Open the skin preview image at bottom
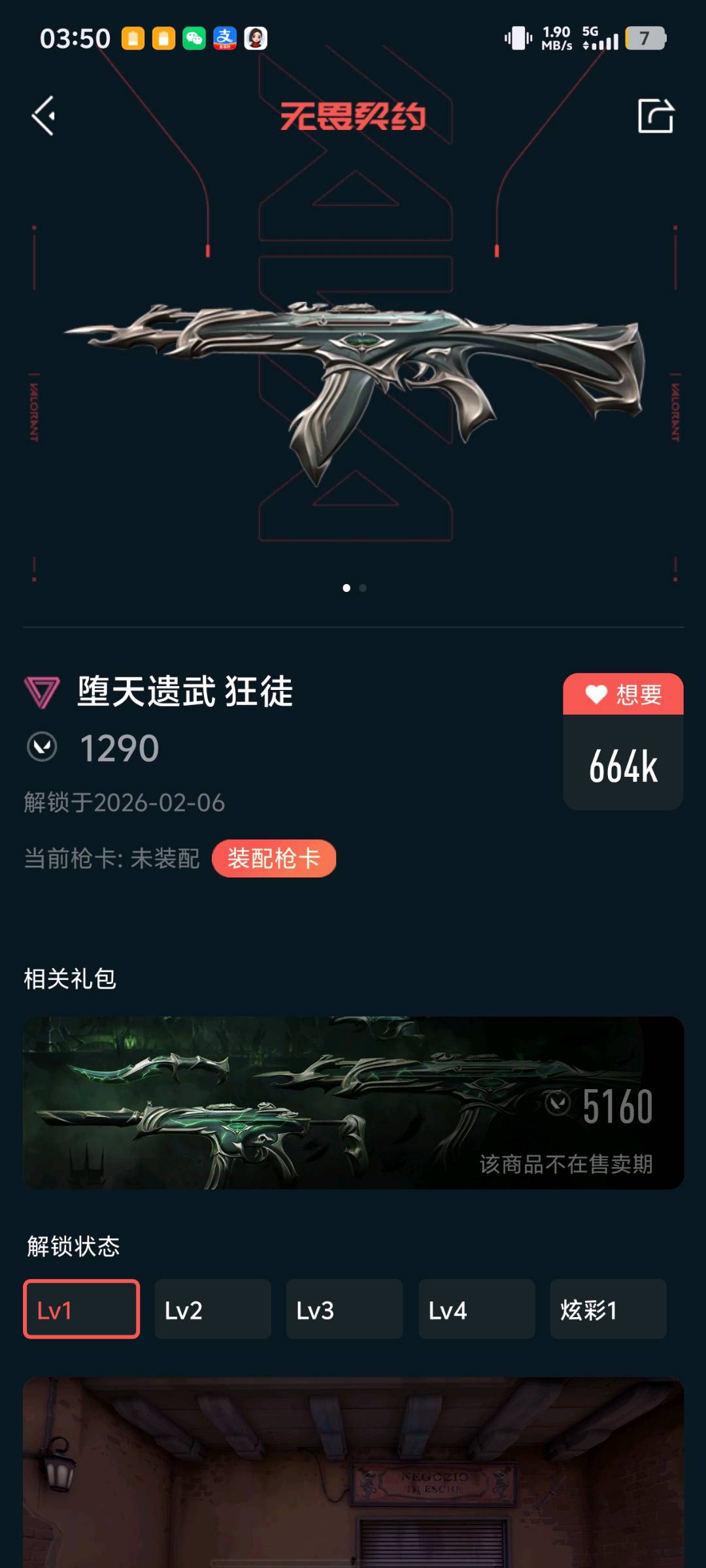Viewport: 706px width, 1568px height. [353, 1473]
